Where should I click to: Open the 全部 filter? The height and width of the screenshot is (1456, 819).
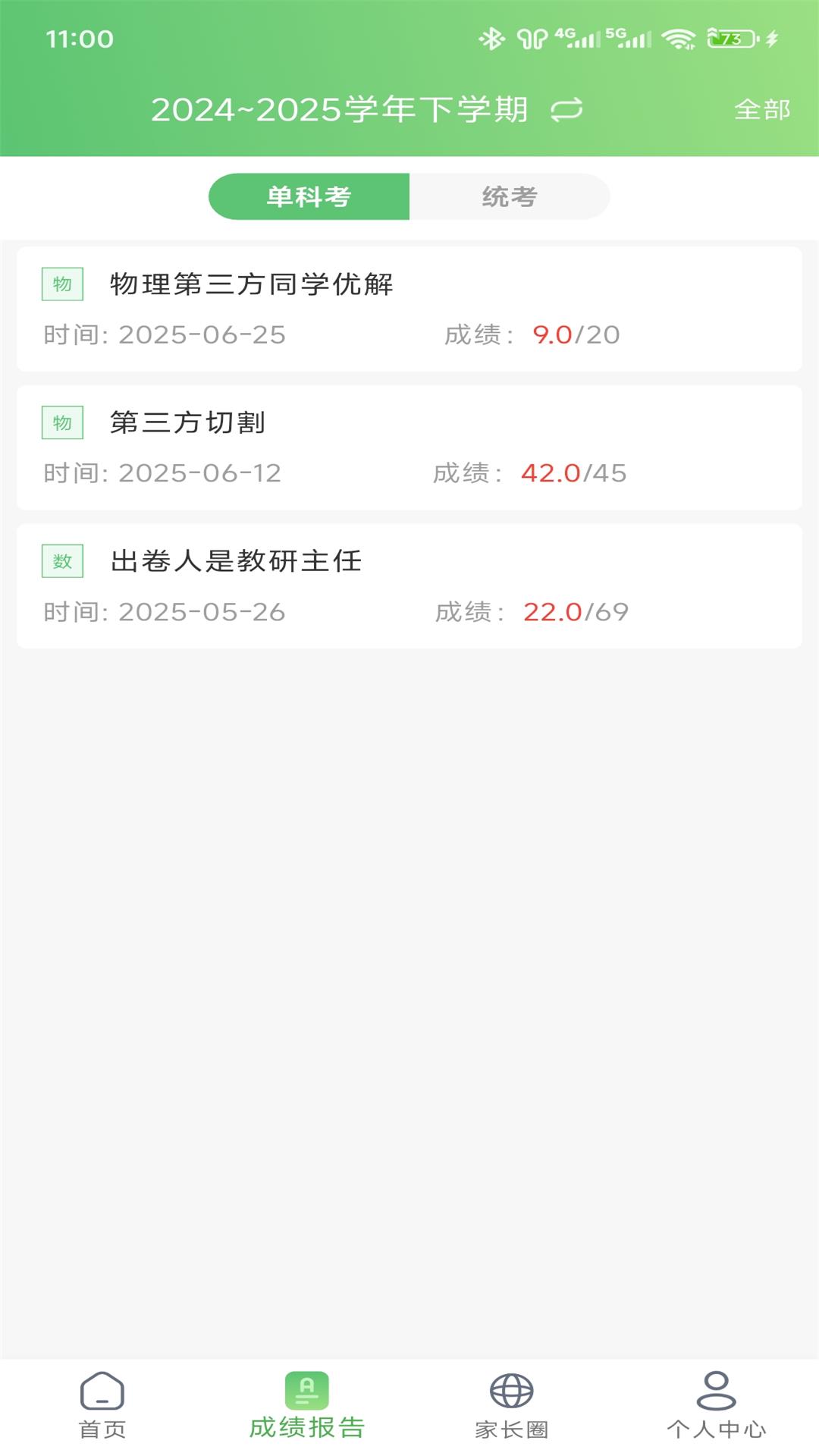click(x=762, y=110)
